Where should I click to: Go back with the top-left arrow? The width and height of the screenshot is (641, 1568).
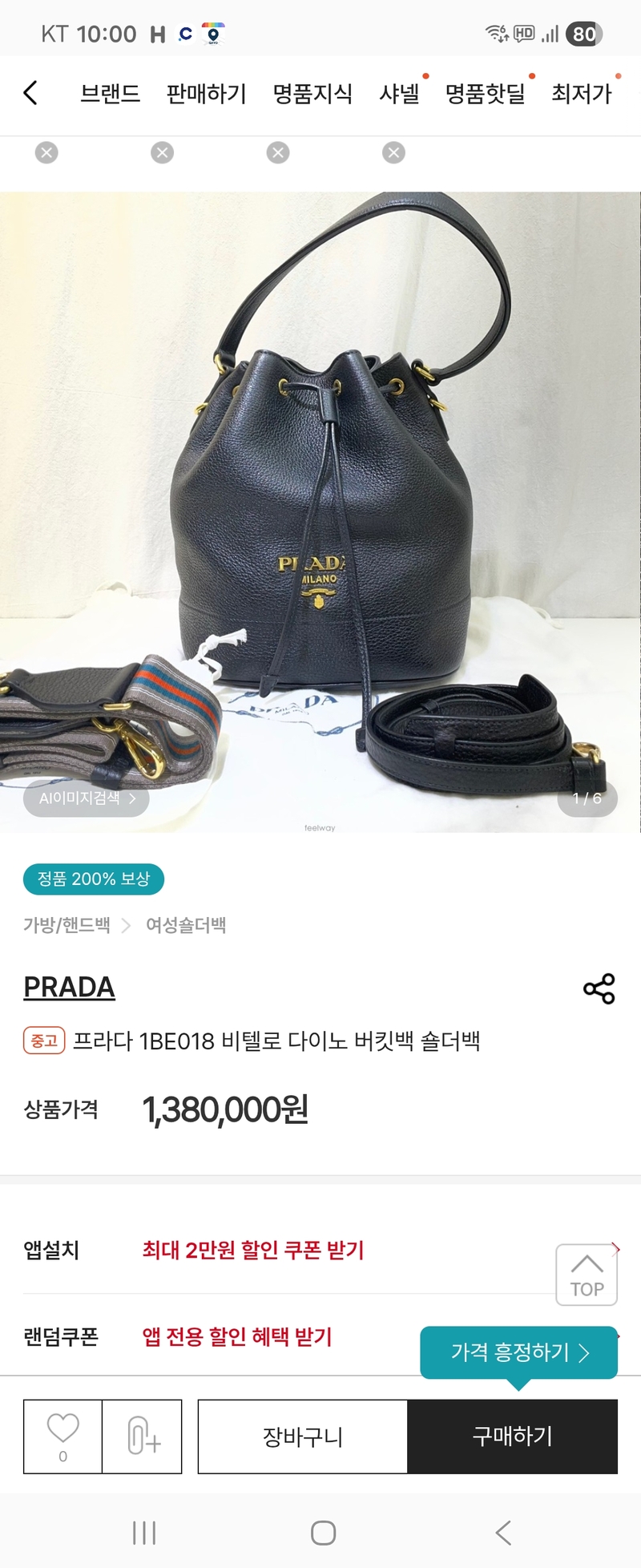30,93
